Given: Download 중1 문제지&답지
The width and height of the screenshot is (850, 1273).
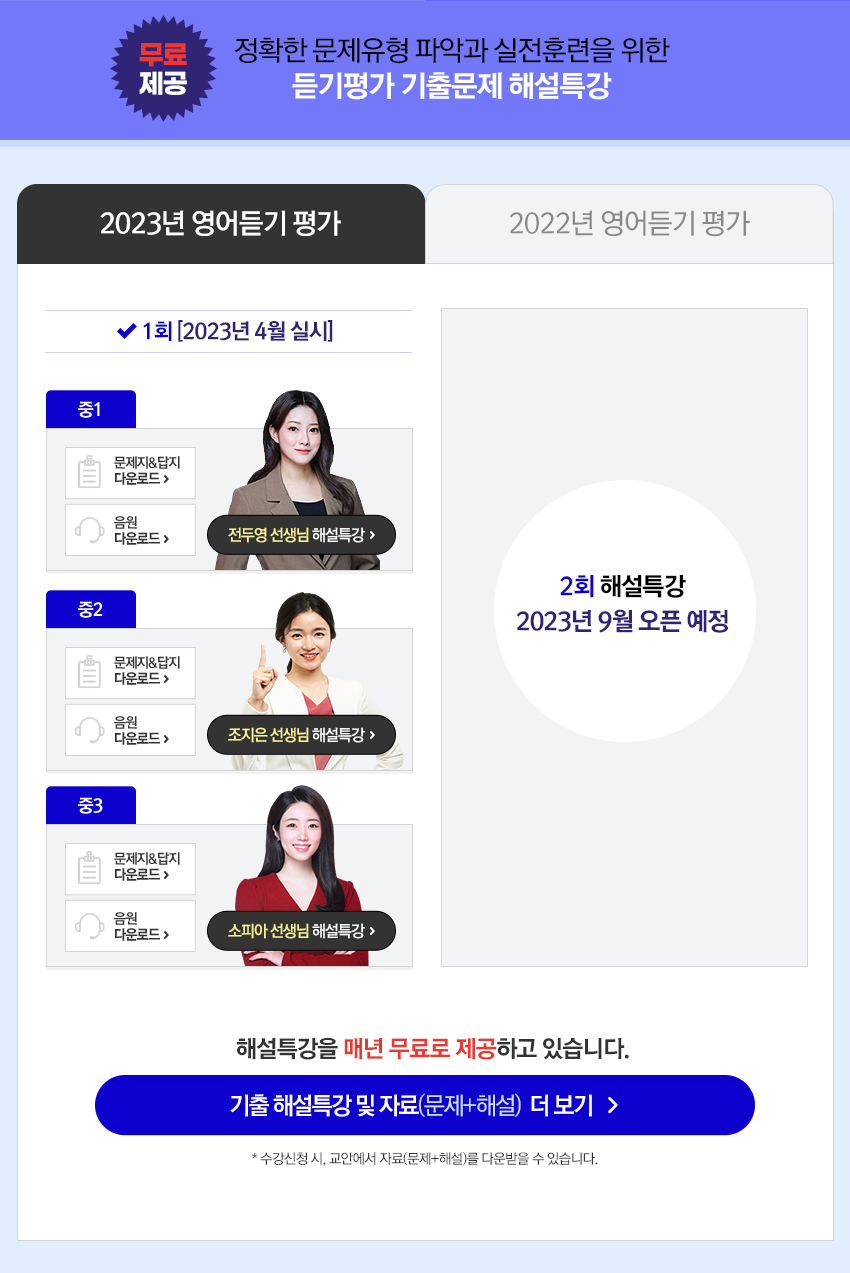Looking at the screenshot, I should click(x=131, y=472).
